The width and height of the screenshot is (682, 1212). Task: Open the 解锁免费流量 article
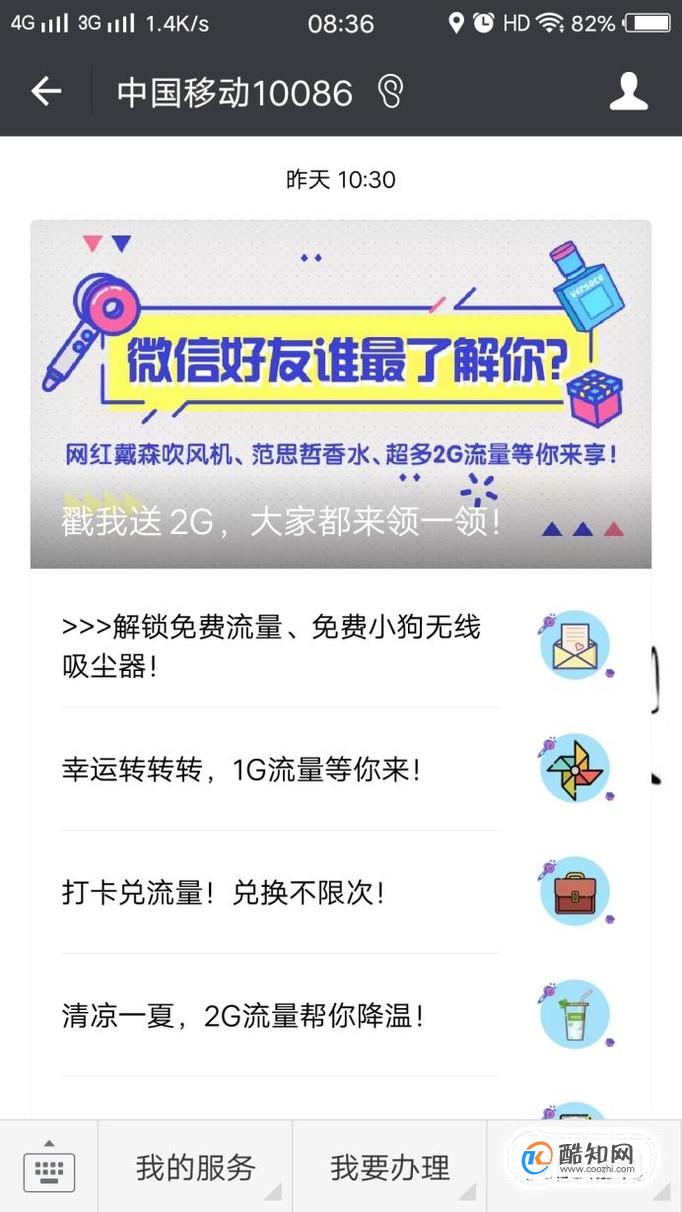(x=280, y=646)
